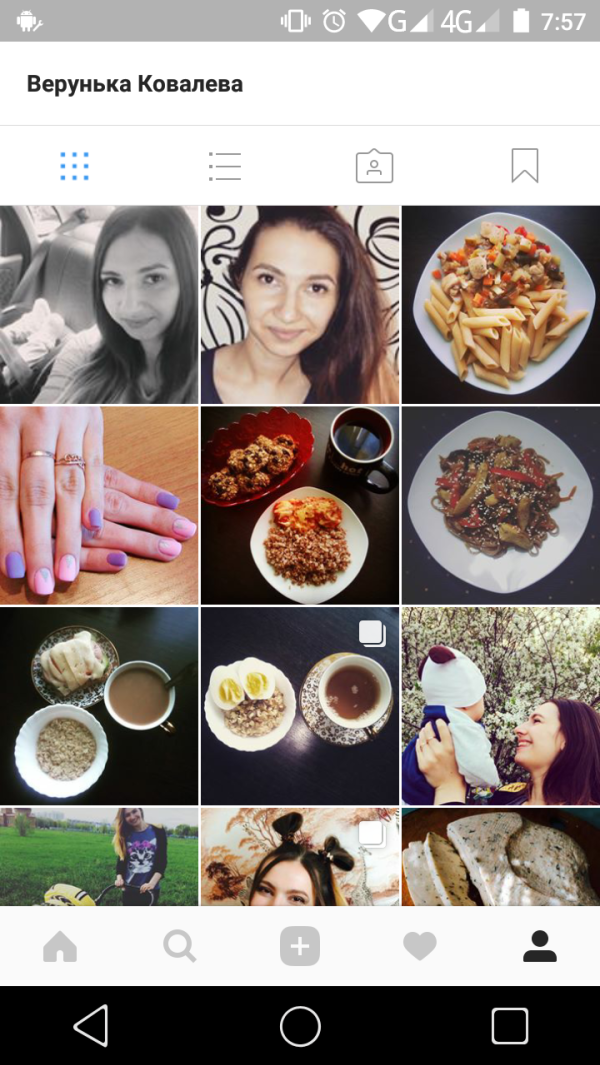Create a new post with plus button
The height and width of the screenshot is (1065, 600).
[300, 946]
